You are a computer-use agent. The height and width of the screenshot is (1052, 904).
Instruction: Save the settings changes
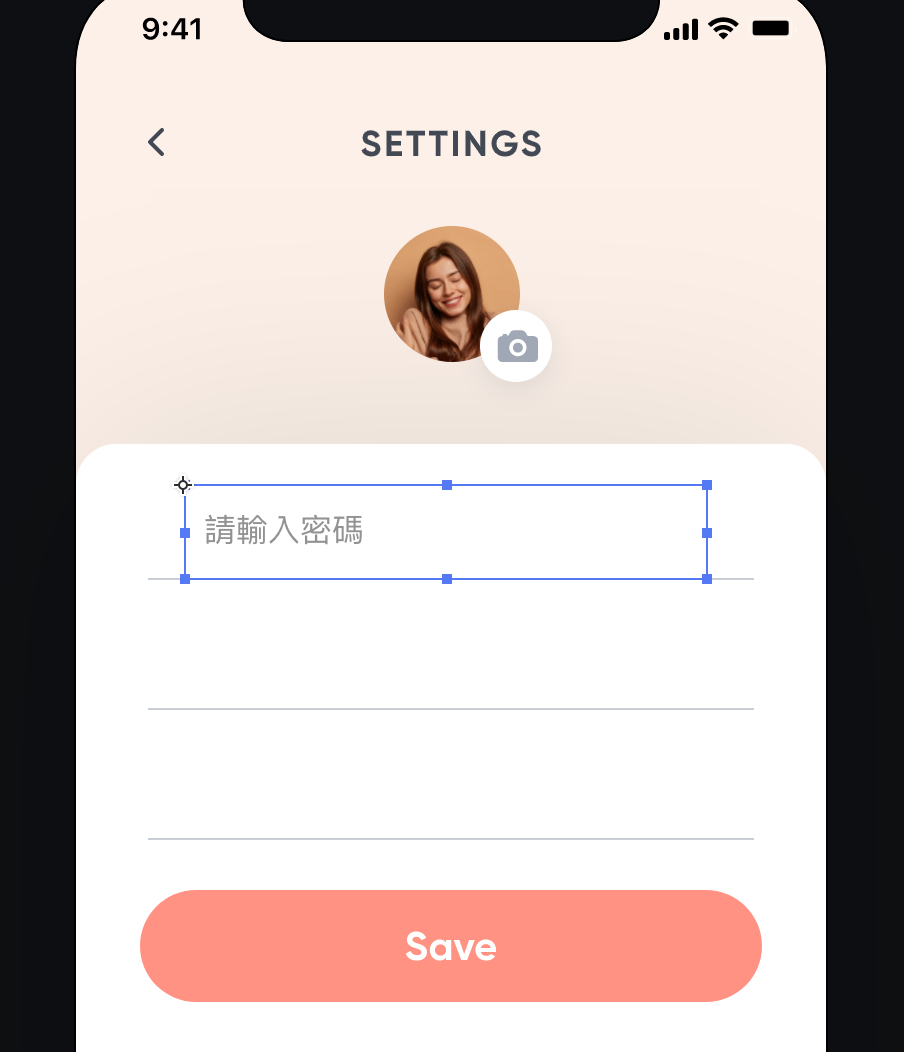click(451, 946)
